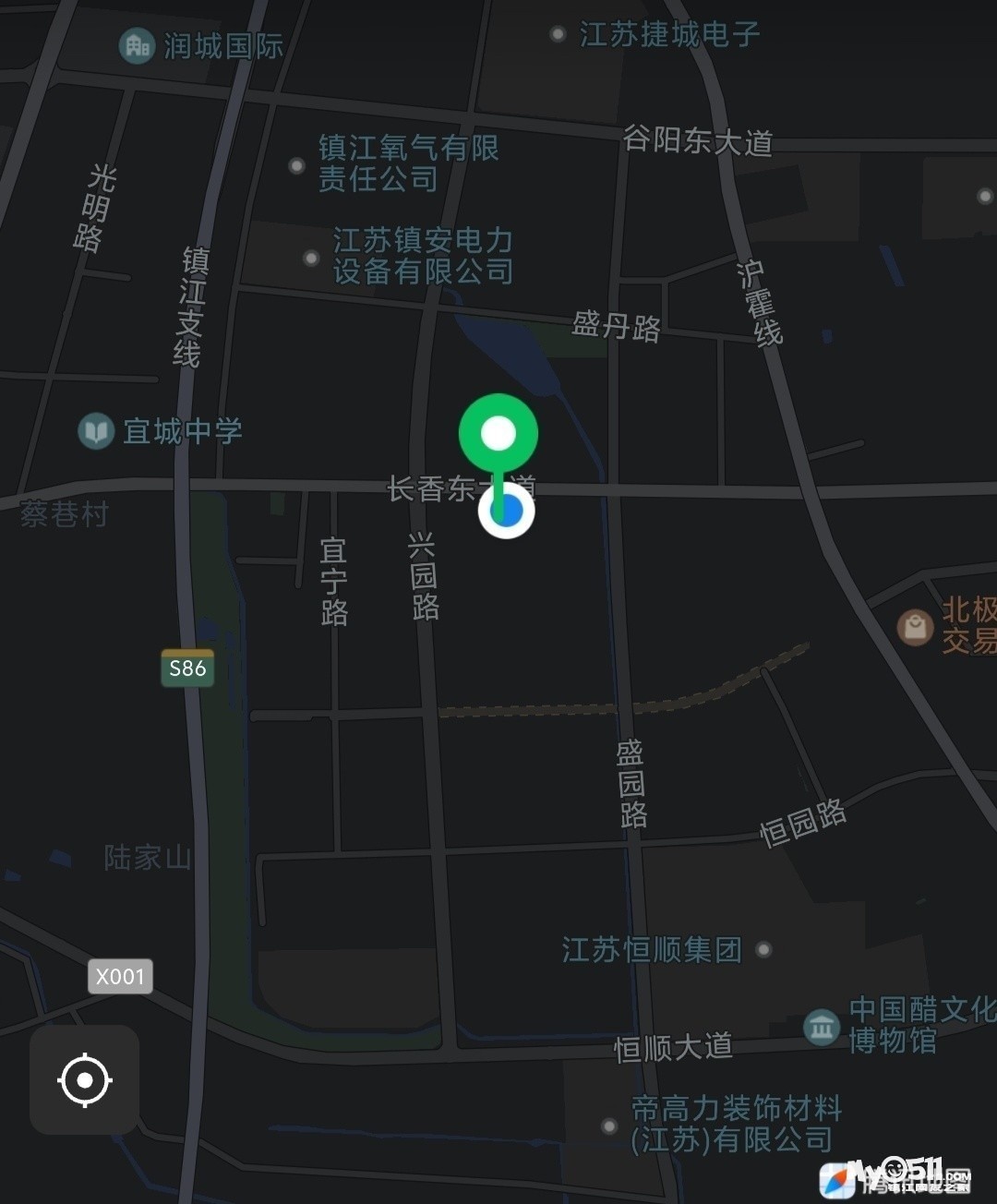View the 中国醋文化博物馆 museum marker

pyautogui.click(x=821, y=1026)
